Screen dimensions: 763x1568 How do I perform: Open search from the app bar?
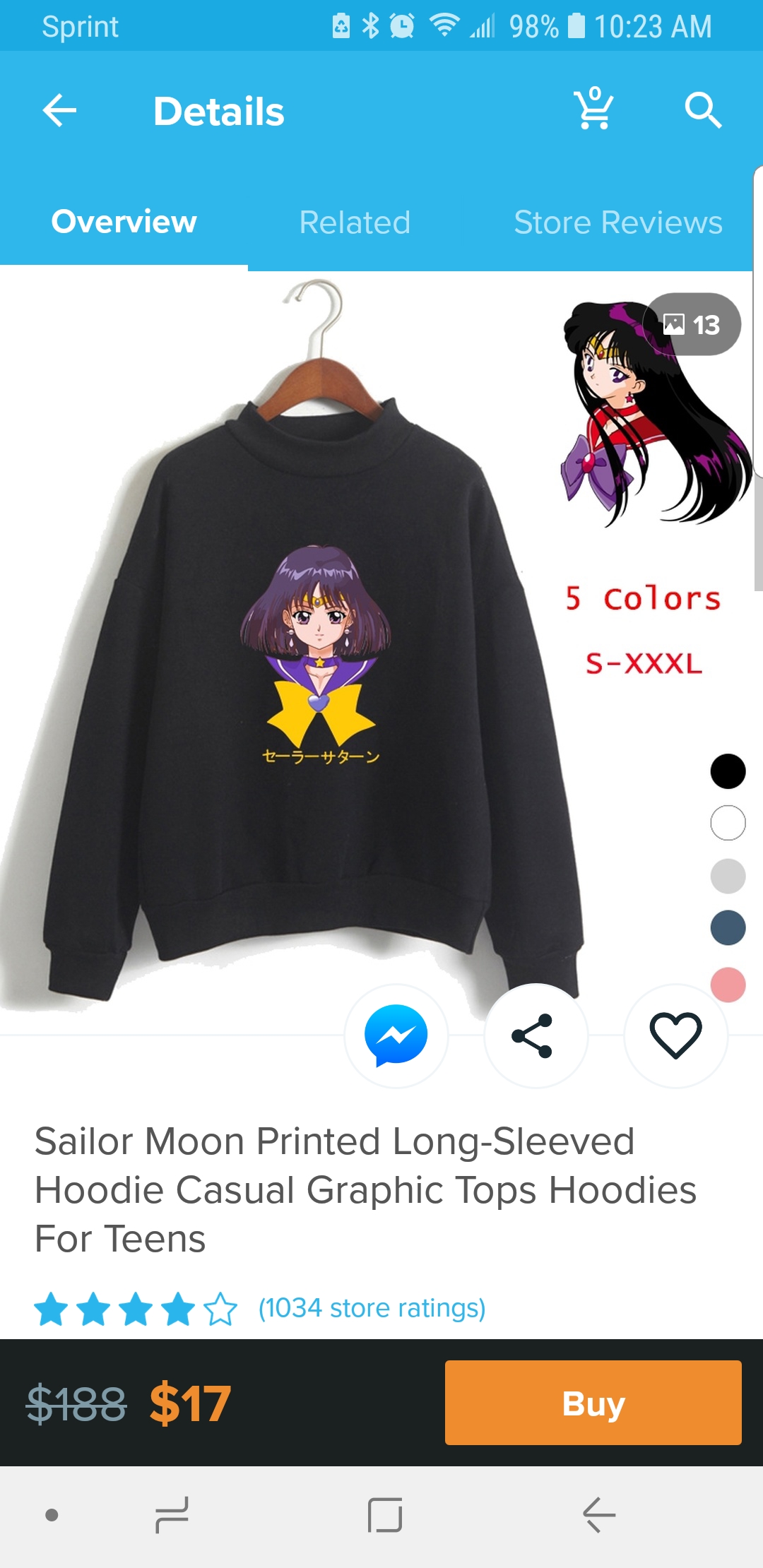[703, 110]
